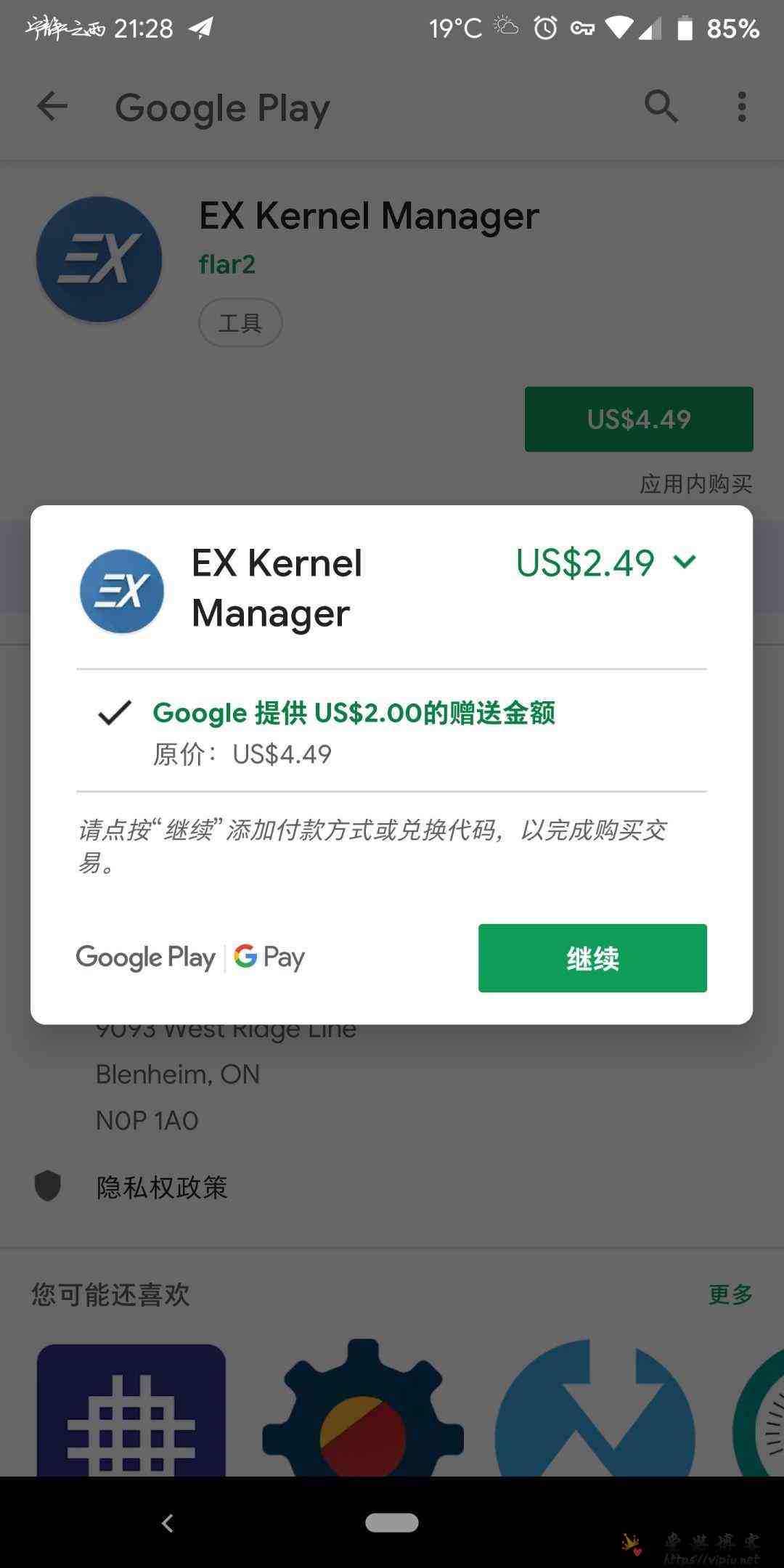Viewport: 784px width, 1568px height.
Task: Tap the green 继续 button
Action: point(592,957)
